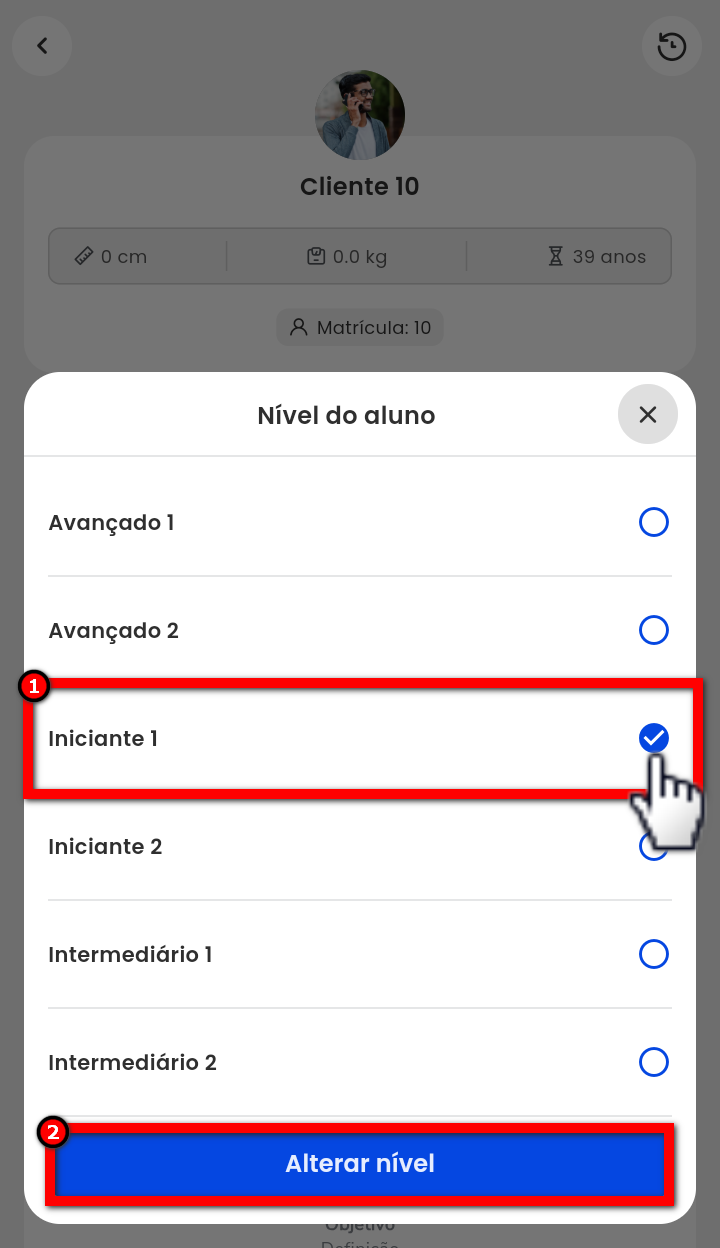Choose Avançado 2 as student level
Screen dimensions: 720x1248
click(x=653, y=630)
